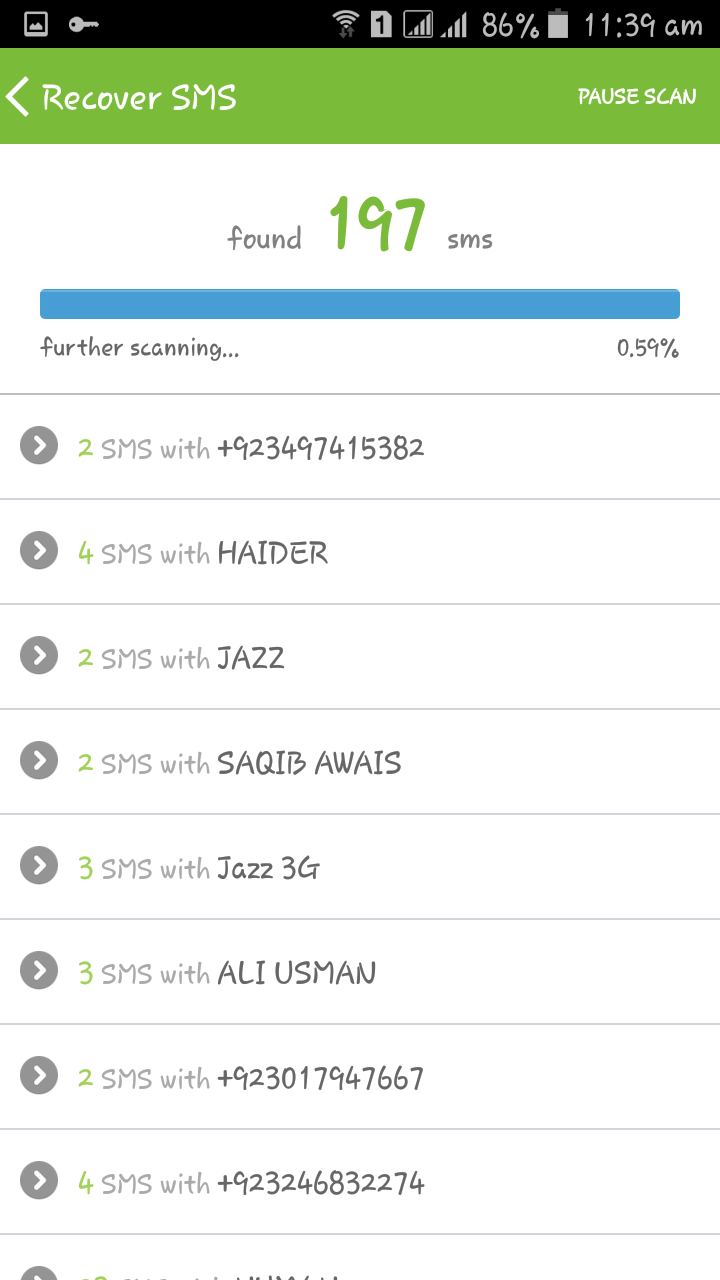View SMS with +923017947667
The height and width of the screenshot is (1280, 720).
360,1077
